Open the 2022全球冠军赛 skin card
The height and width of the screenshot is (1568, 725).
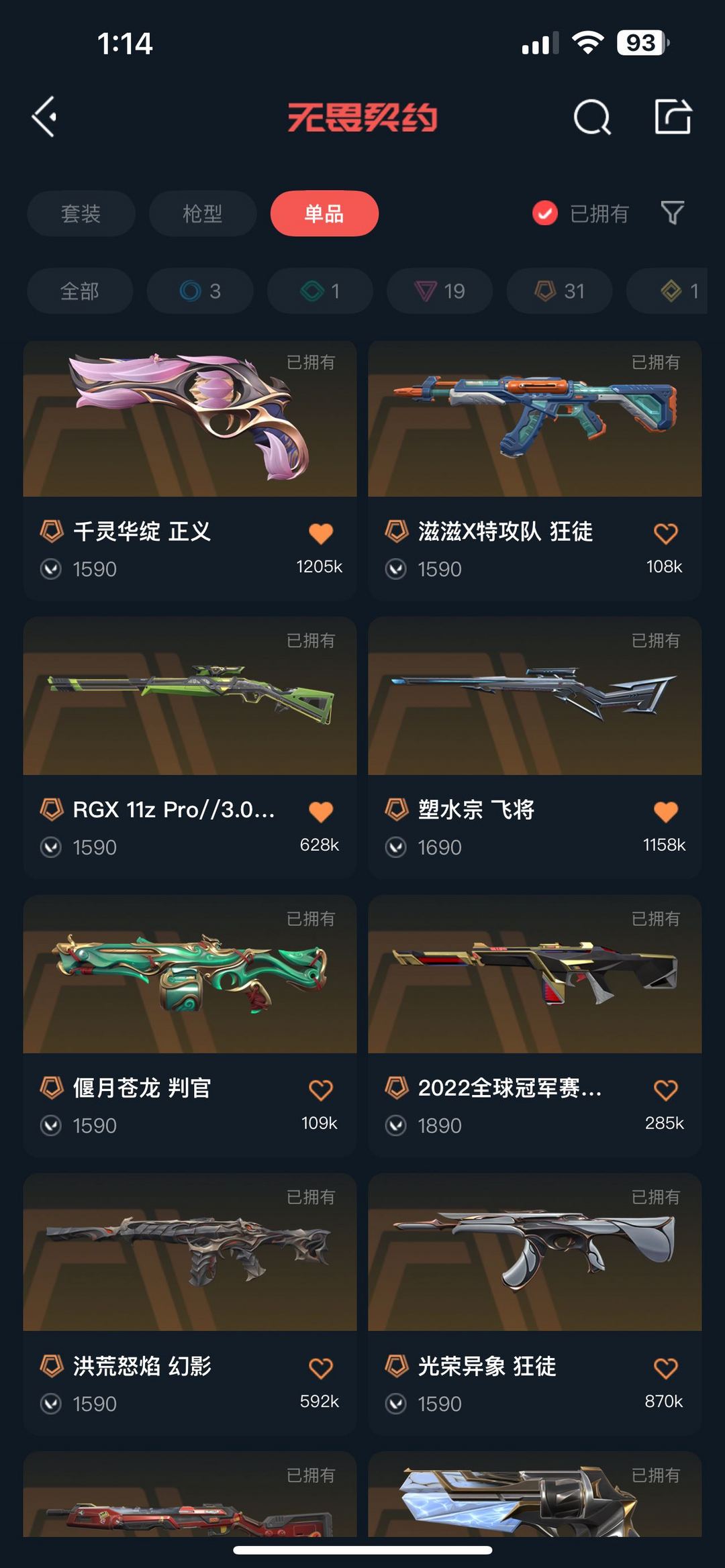click(x=535, y=1026)
